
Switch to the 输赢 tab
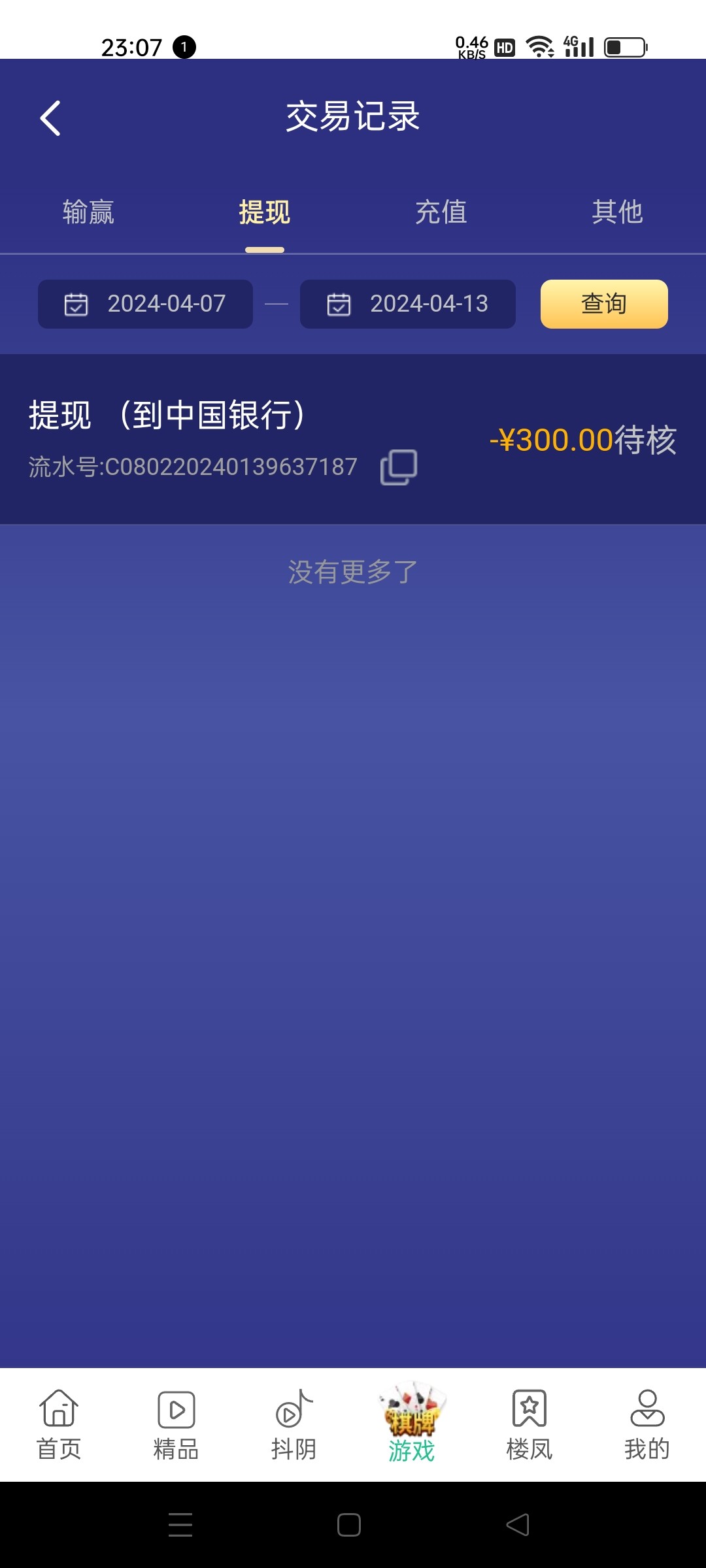point(88,212)
